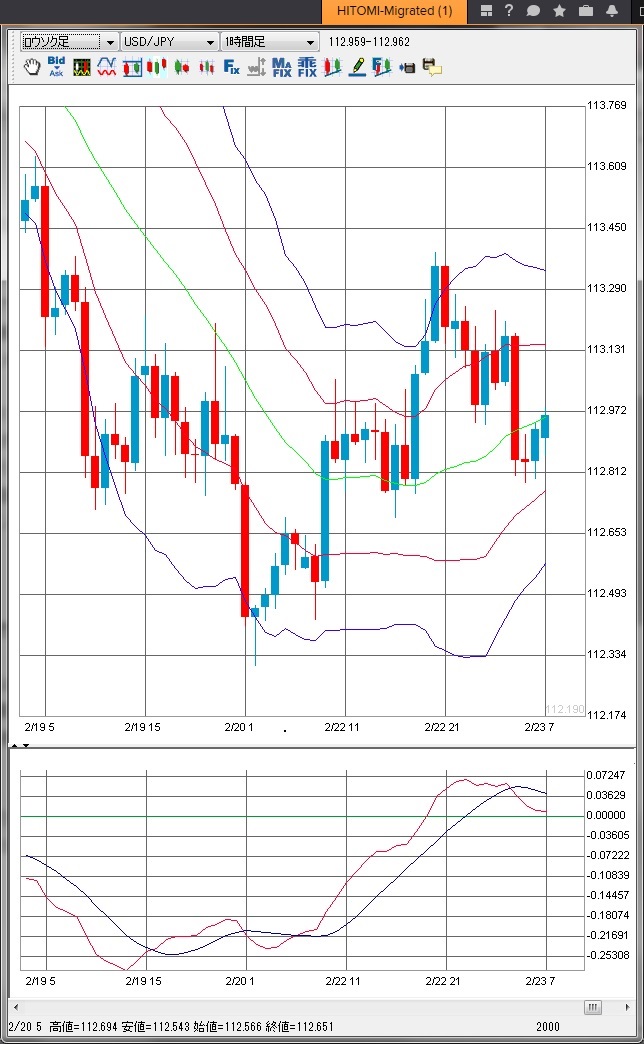Open the help question mark

pos(510,11)
